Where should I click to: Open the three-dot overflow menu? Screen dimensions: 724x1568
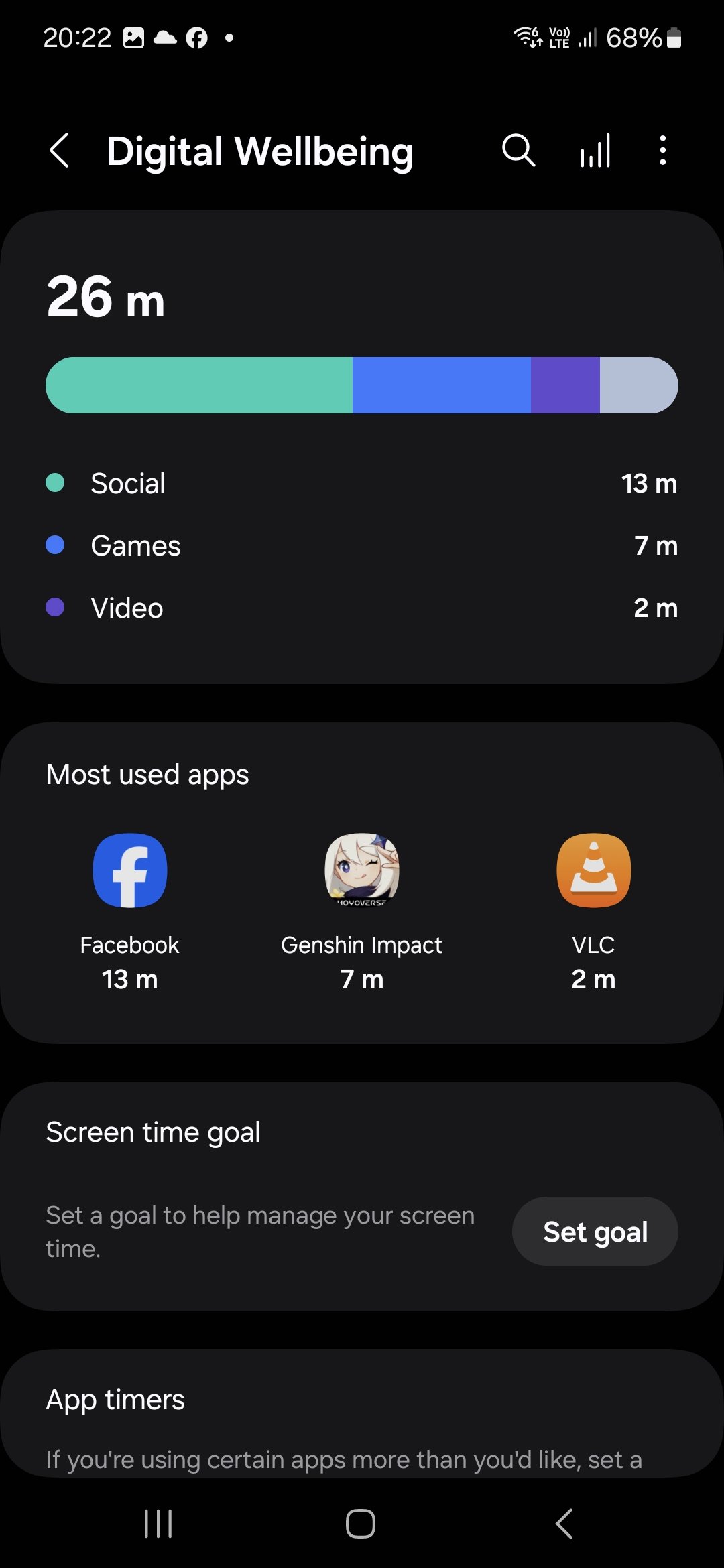662,150
